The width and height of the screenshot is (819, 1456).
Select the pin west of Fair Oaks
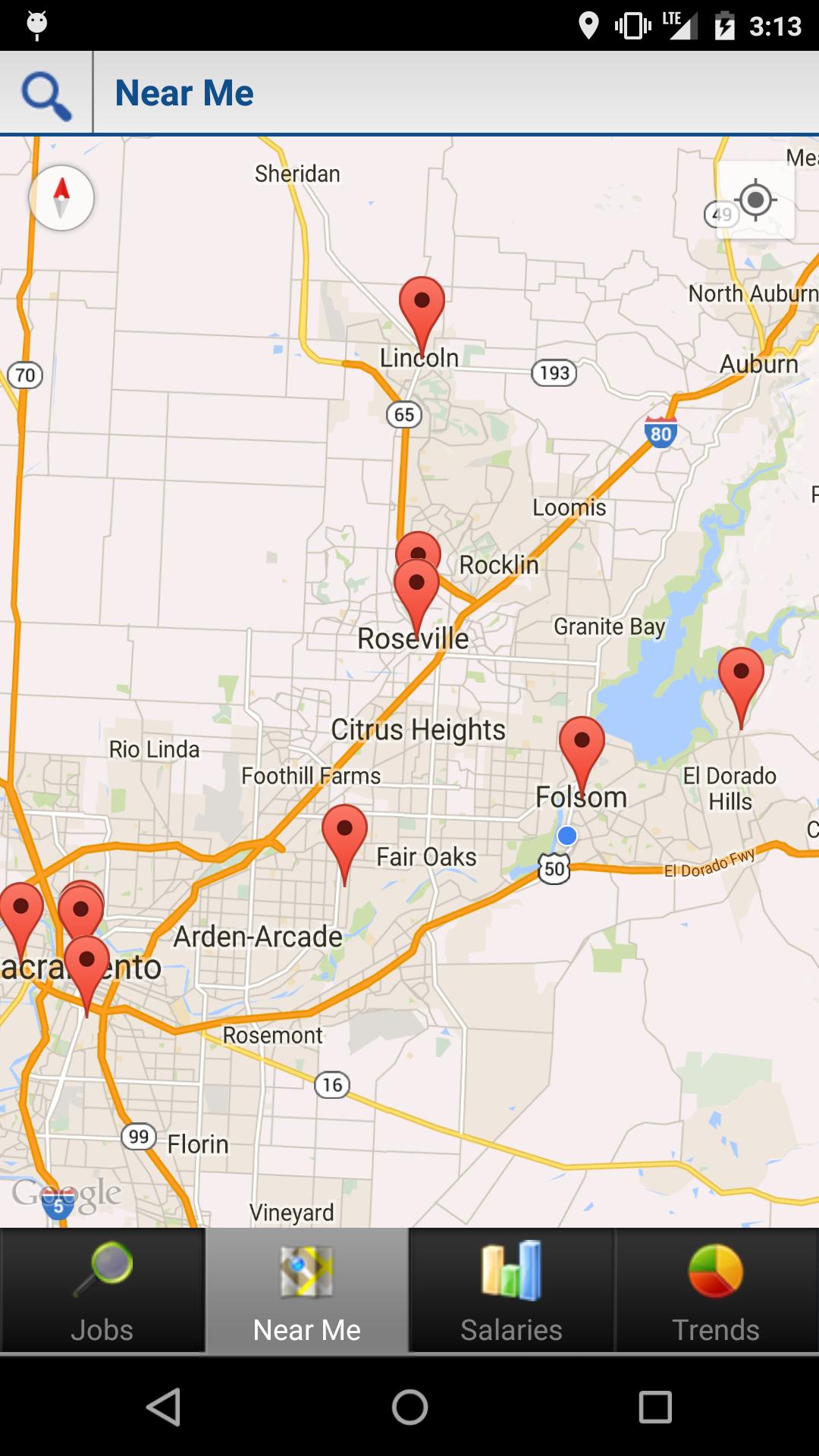click(344, 833)
